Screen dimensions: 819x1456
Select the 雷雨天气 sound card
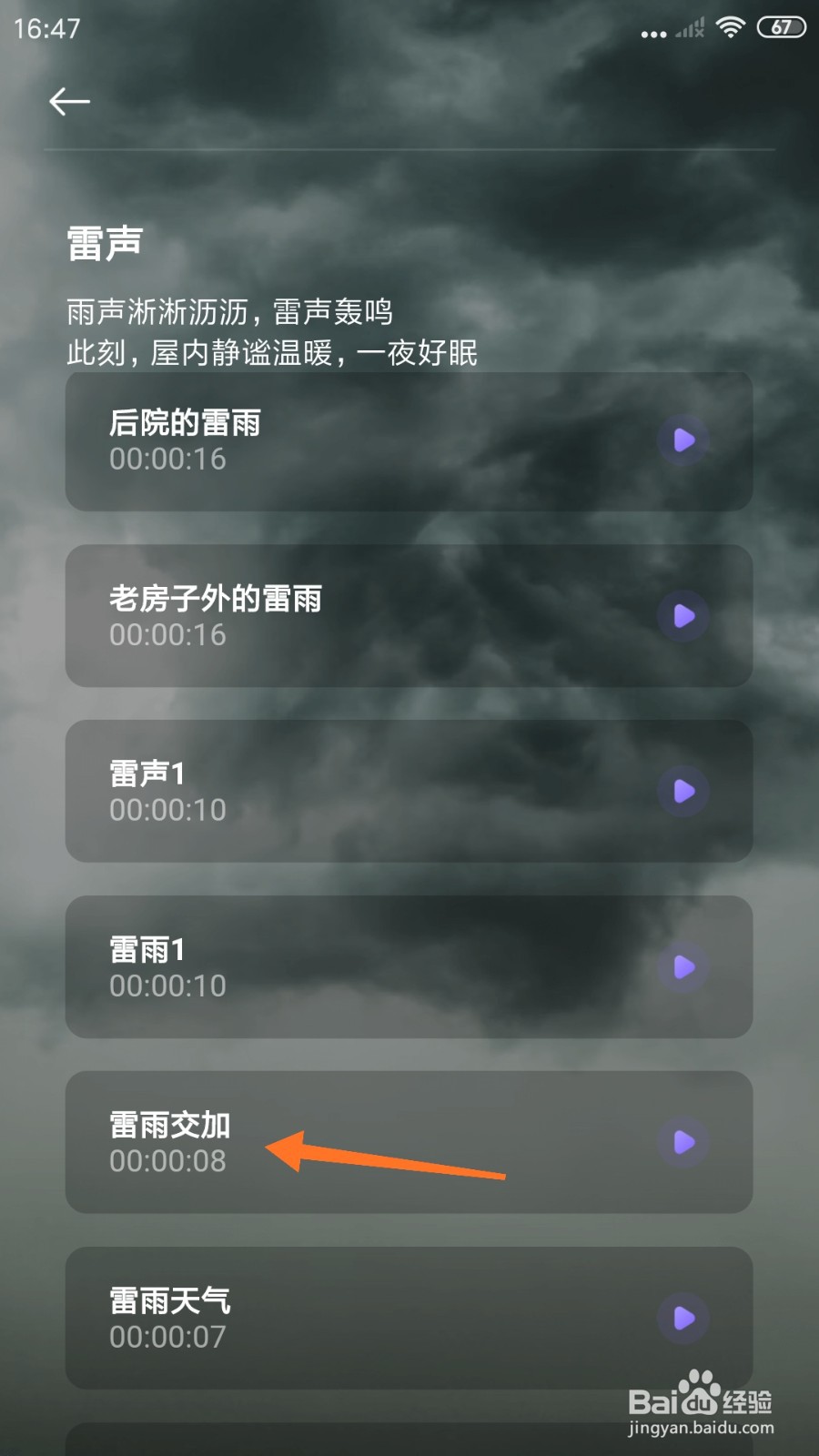[364, 1319]
